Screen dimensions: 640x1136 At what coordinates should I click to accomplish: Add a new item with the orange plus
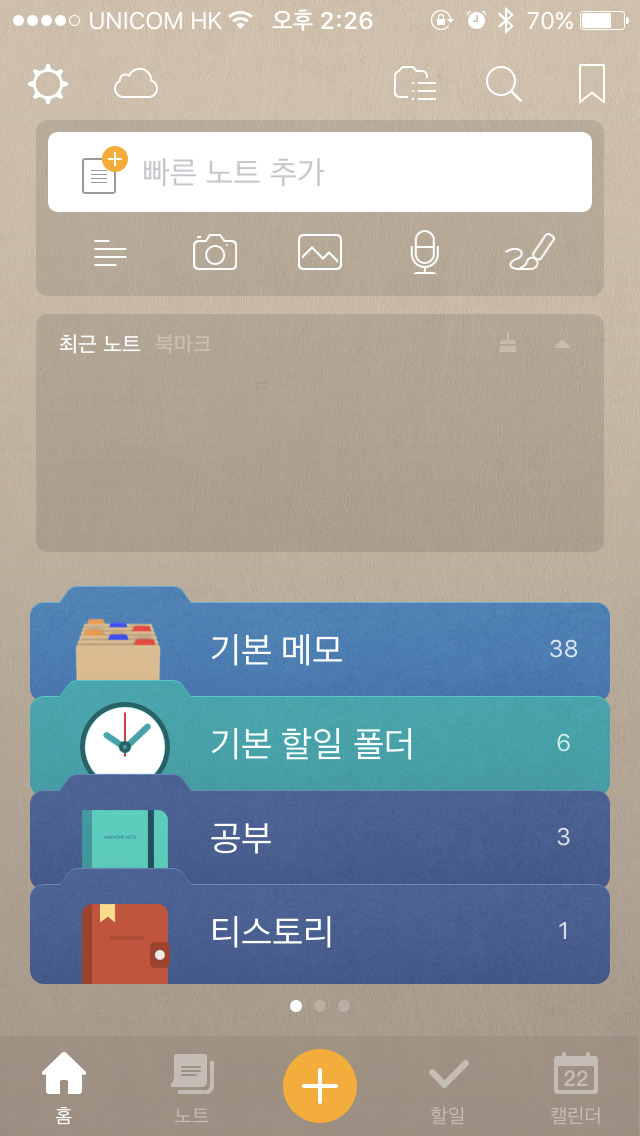[x=320, y=1086]
